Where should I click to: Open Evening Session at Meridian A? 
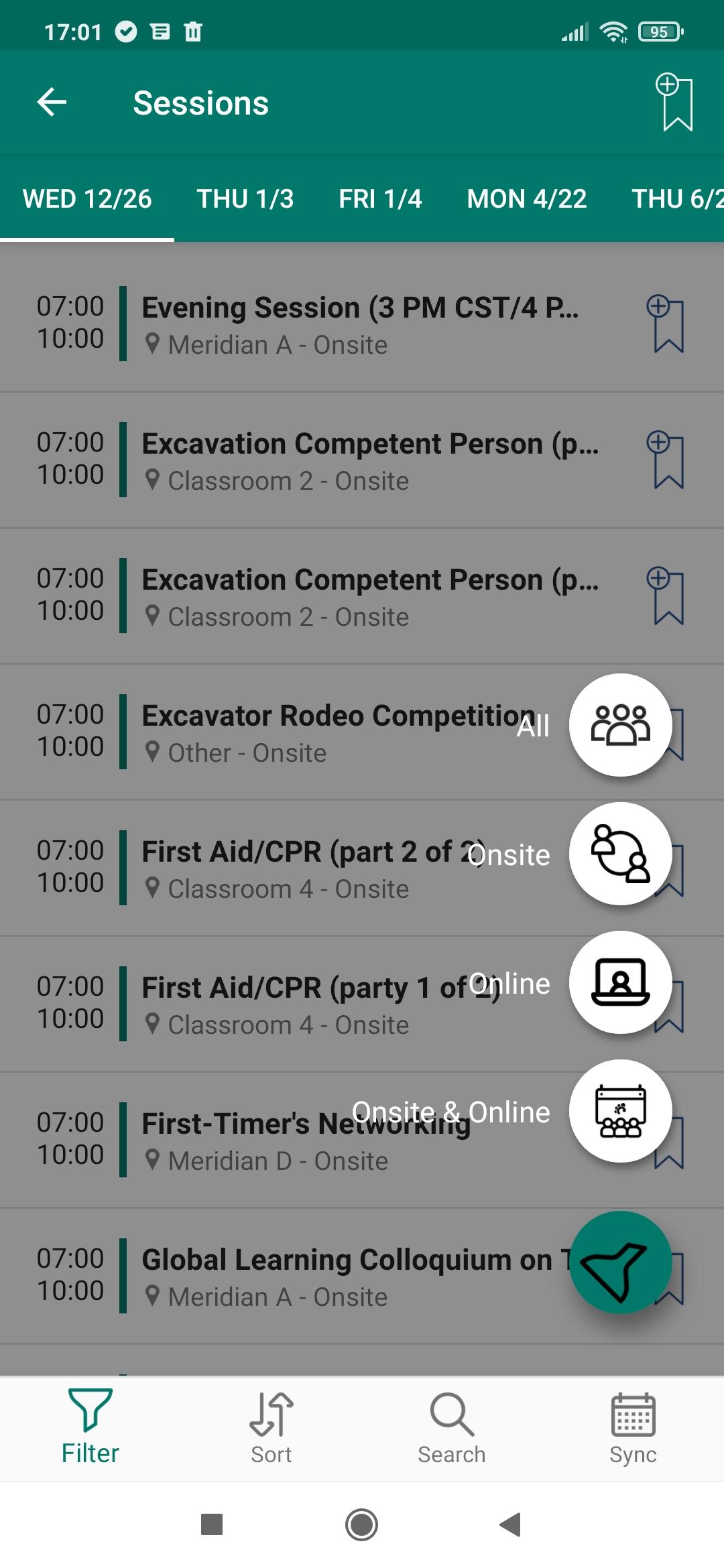(x=362, y=324)
